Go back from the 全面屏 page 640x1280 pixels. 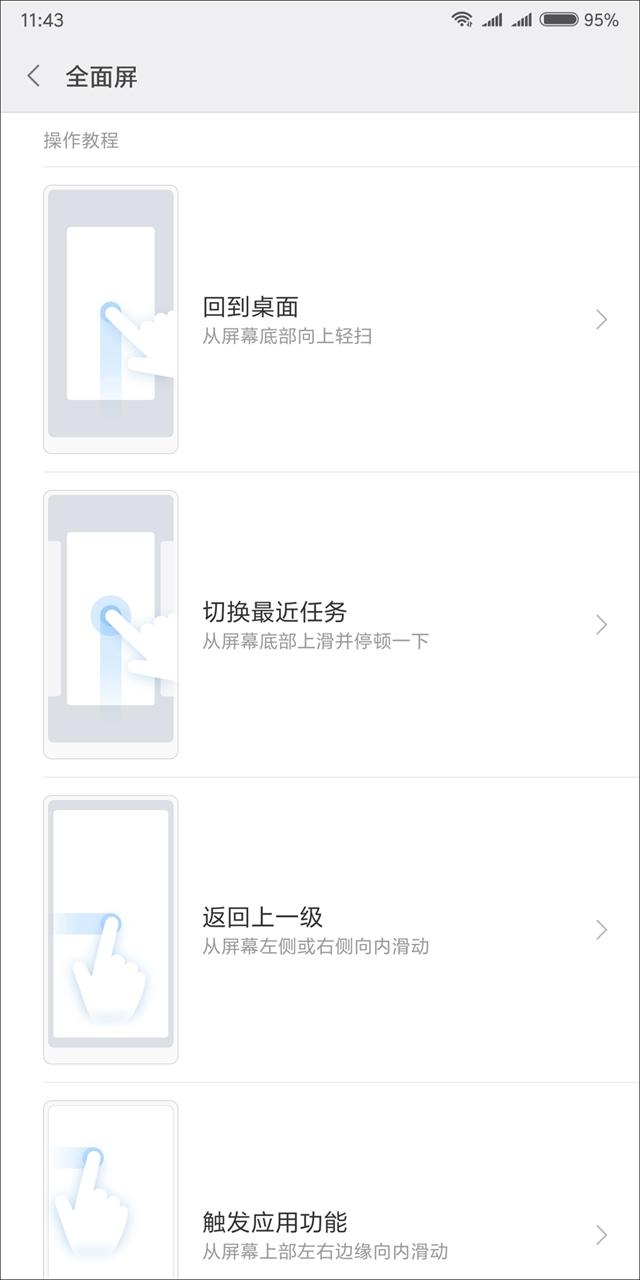[x=34, y=76]
